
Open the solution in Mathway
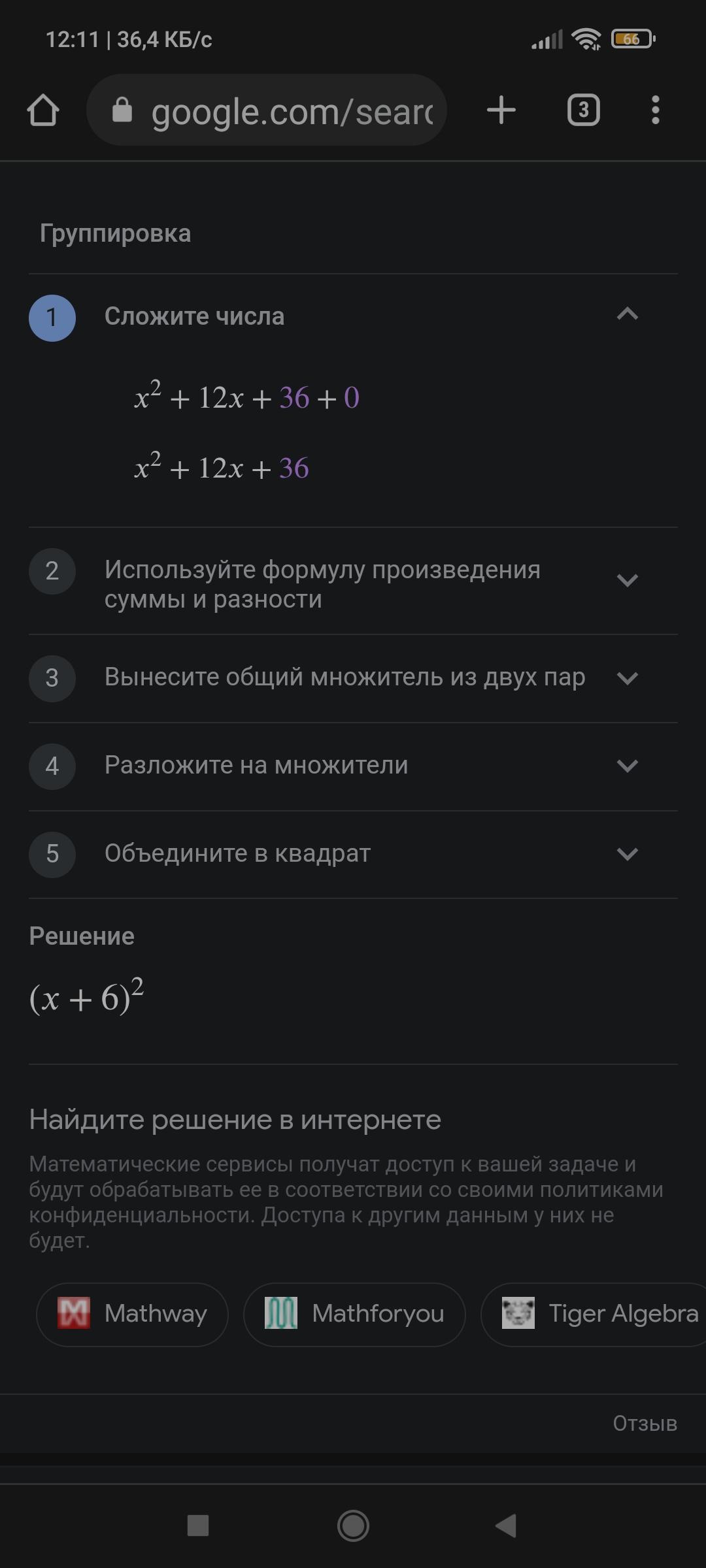(133, 1313)
